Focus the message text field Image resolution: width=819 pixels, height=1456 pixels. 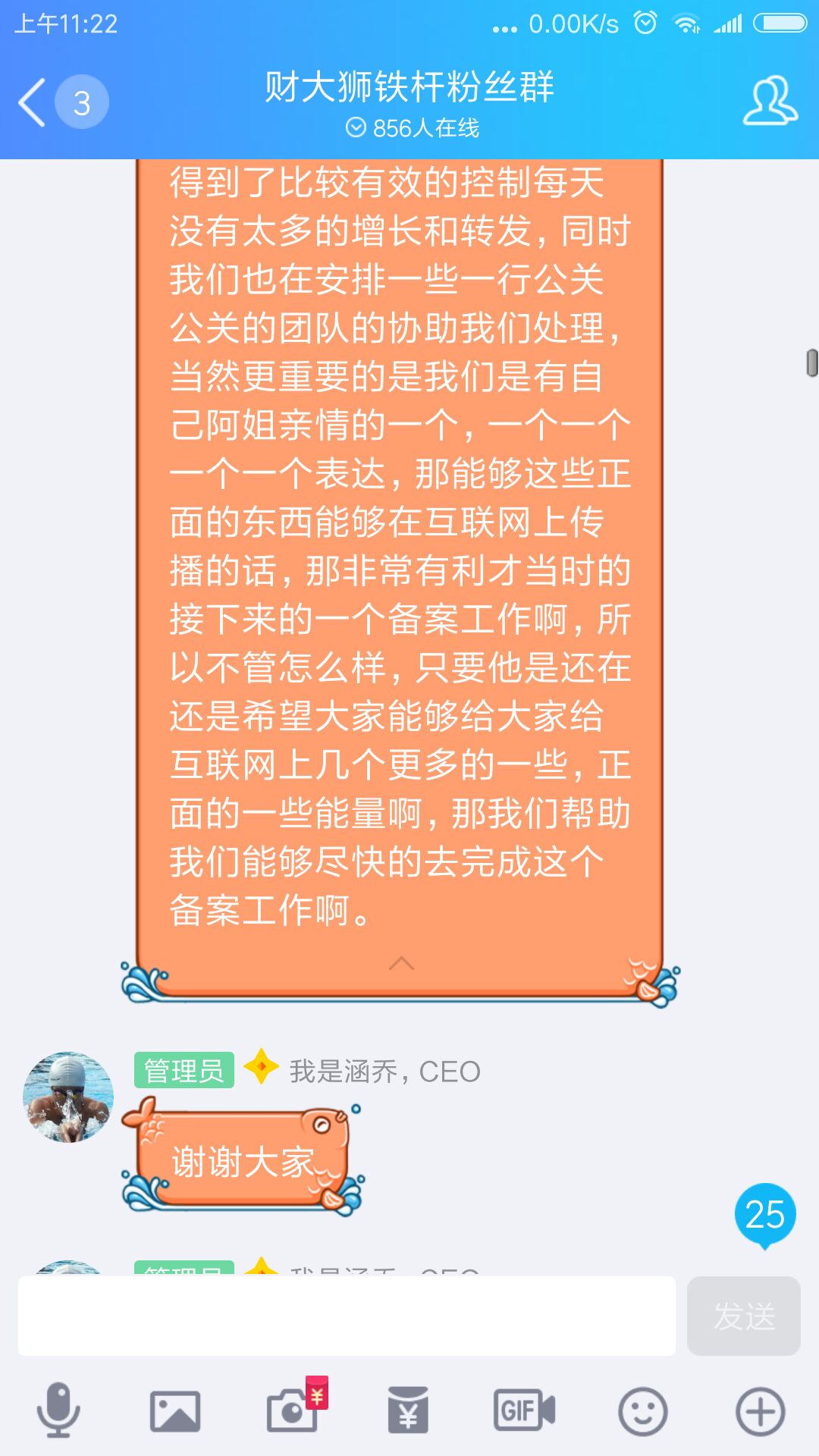coord(347,1316)
